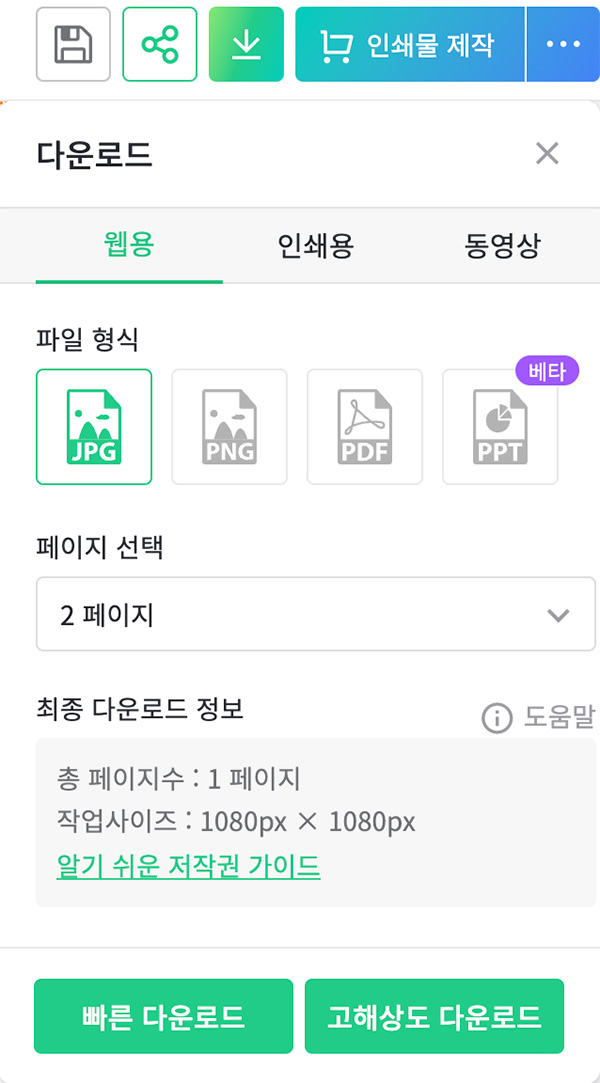The width and height of the screenshot is (600, 1083).
Task: Select the 웹용 tab
Action: (x=129, y=246)
